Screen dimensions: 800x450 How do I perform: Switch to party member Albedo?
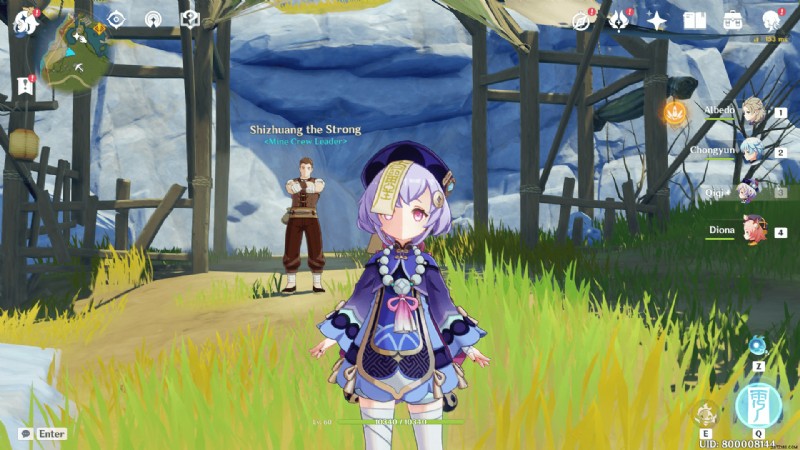click(x=752, y=113)
